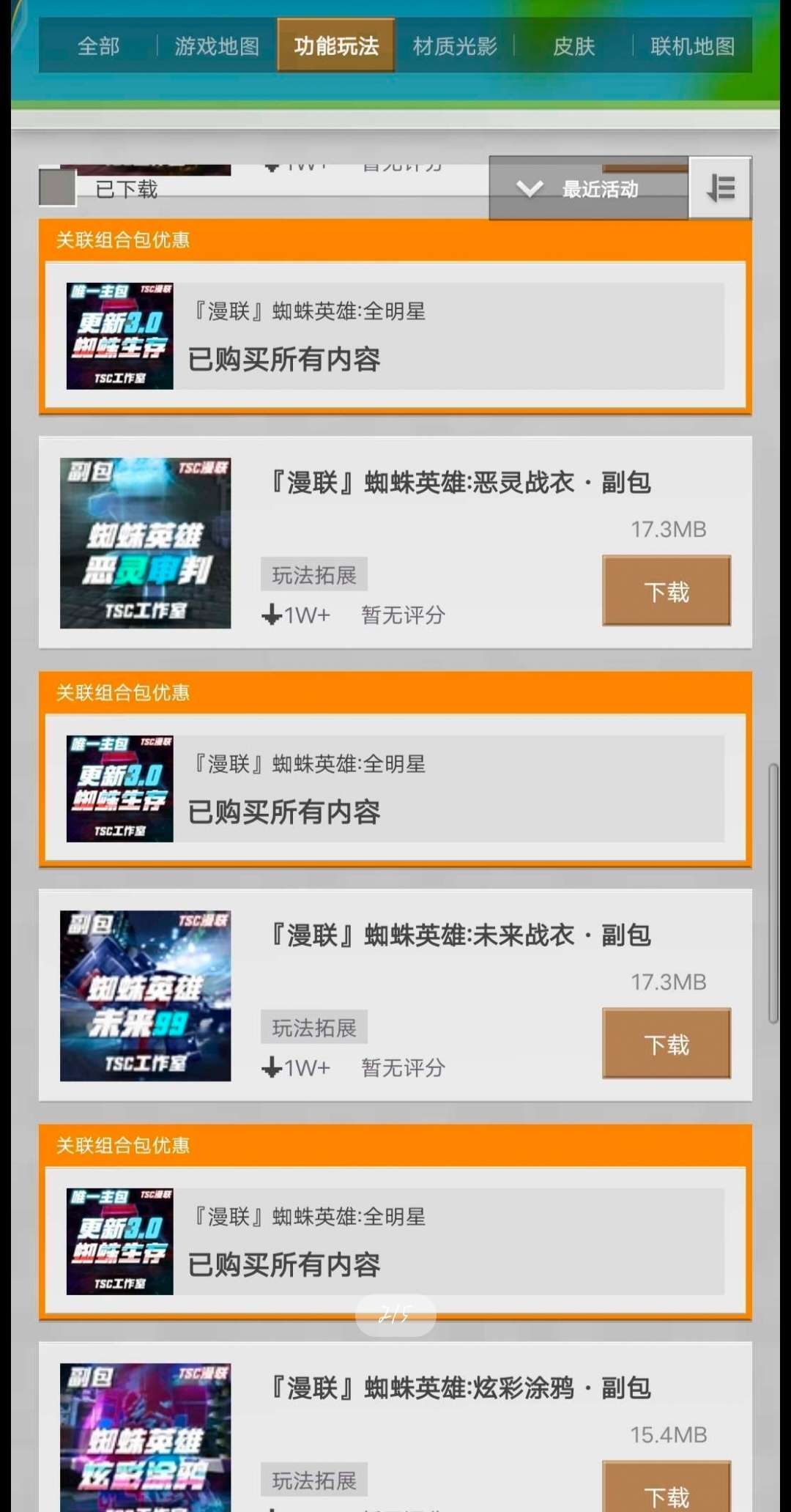This screenshot has width=791, height=1512.
Task: Download 恶灵战衣·副包 add-on
Action: (666, 590)
